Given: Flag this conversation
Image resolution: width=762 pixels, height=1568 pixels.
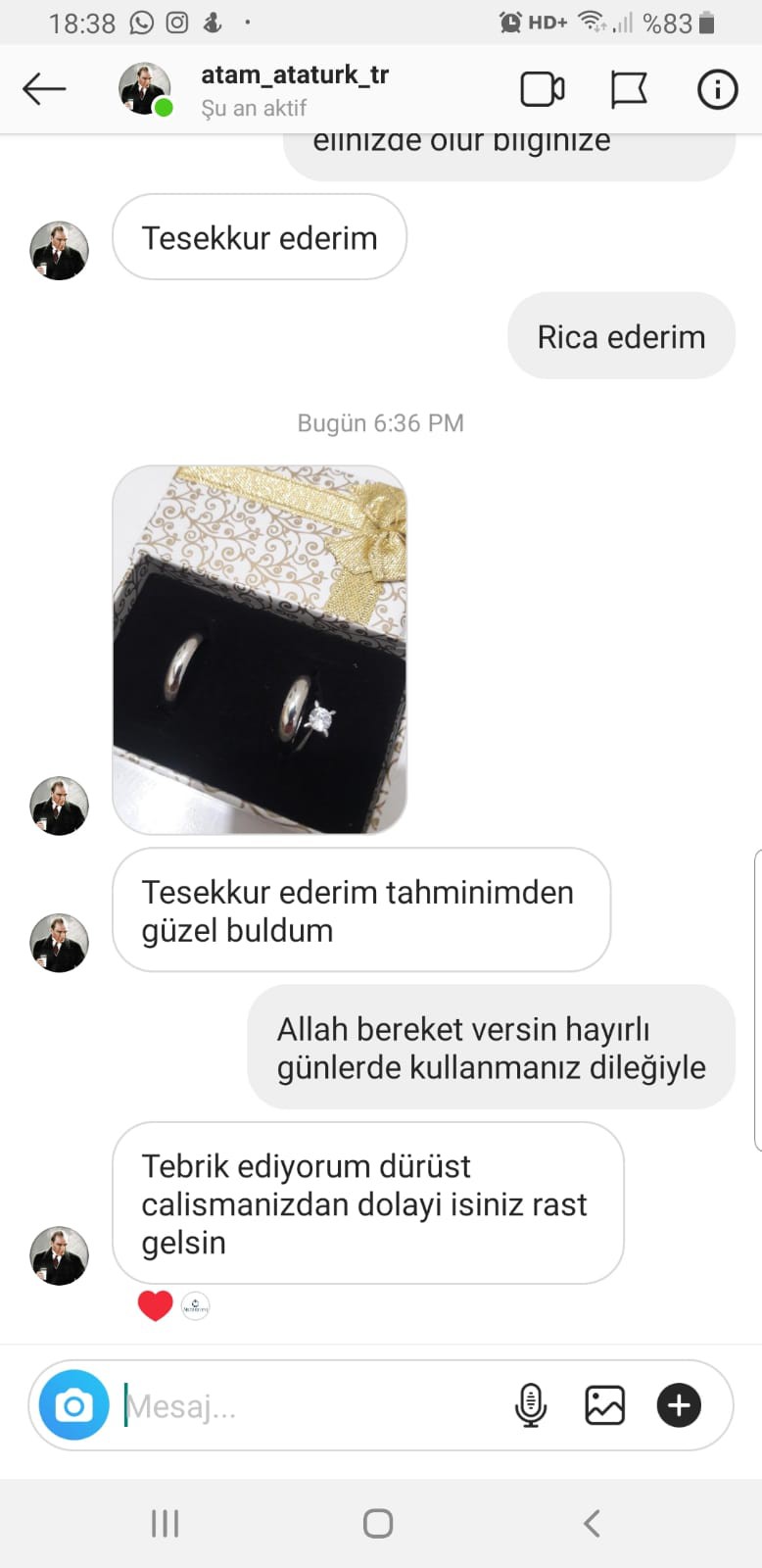Looking at the screenshot, I should click(x=628, y=89).
